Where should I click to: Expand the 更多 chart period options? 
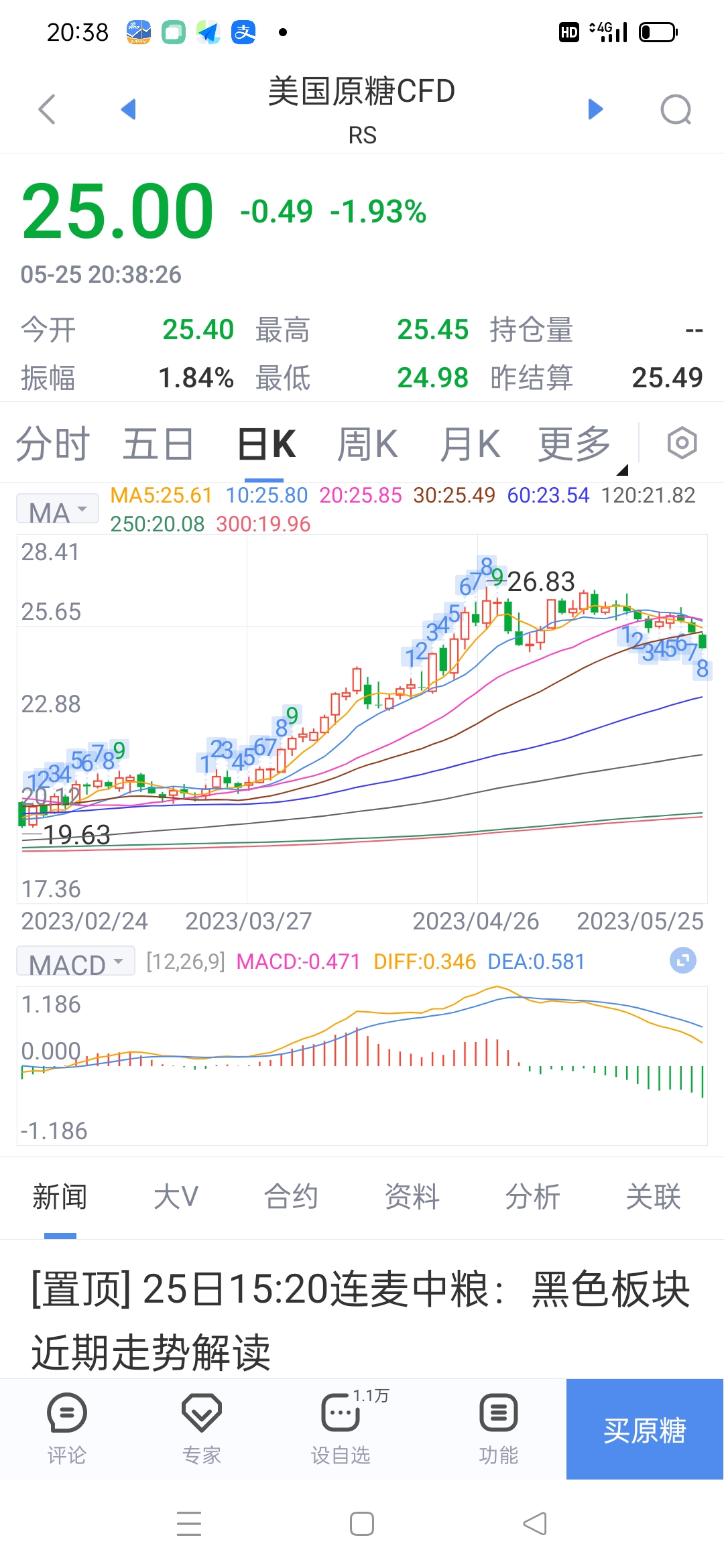(575, 444)
